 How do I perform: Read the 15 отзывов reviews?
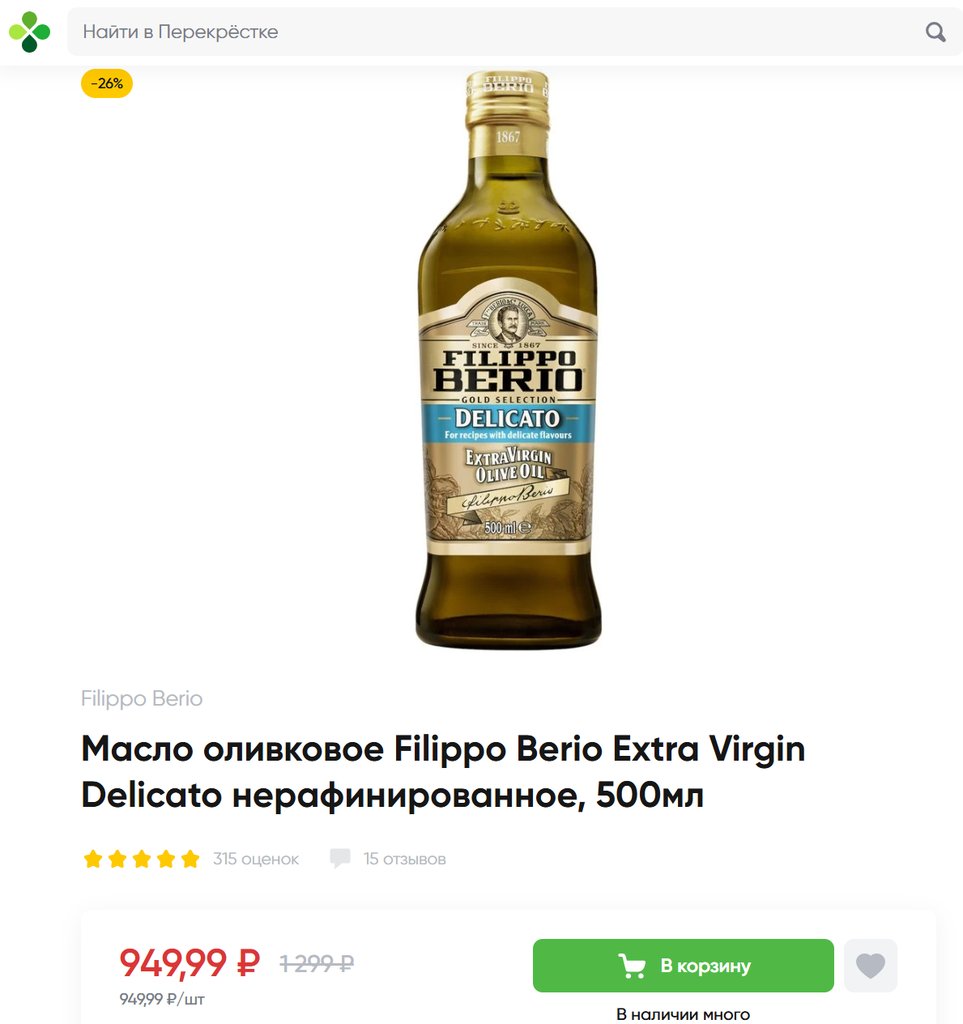tap(403, 859)
